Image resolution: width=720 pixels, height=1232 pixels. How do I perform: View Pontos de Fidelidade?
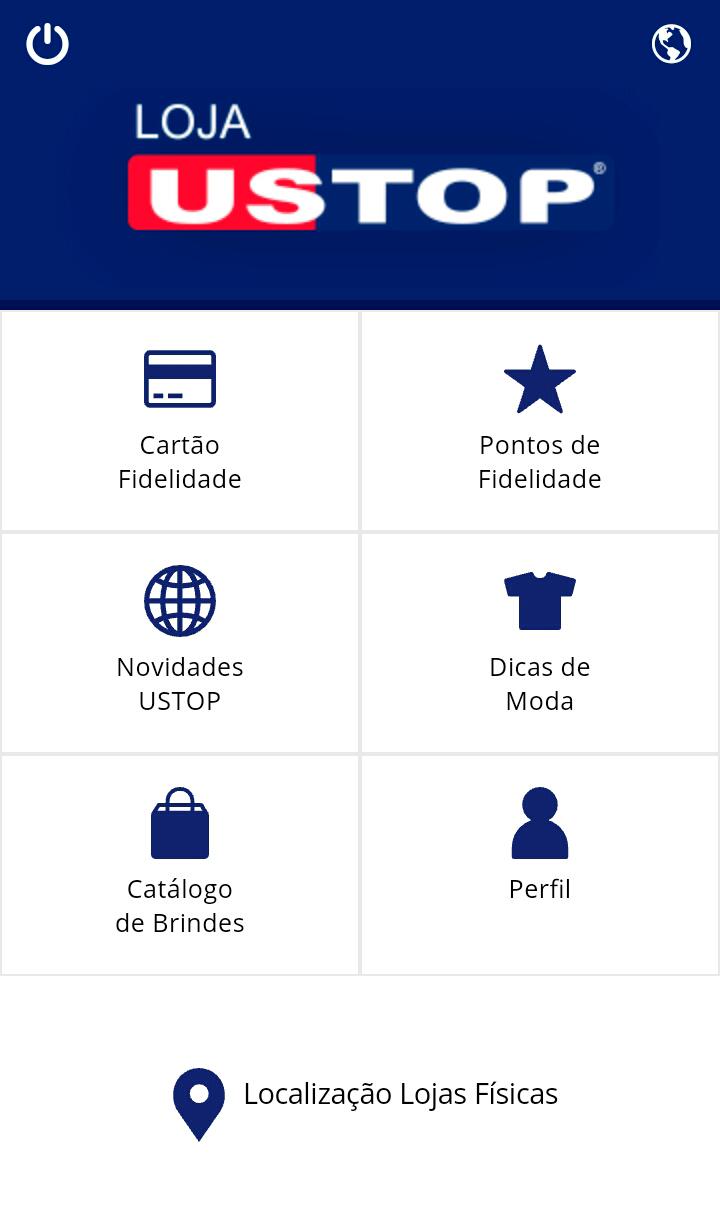(540, 421)
